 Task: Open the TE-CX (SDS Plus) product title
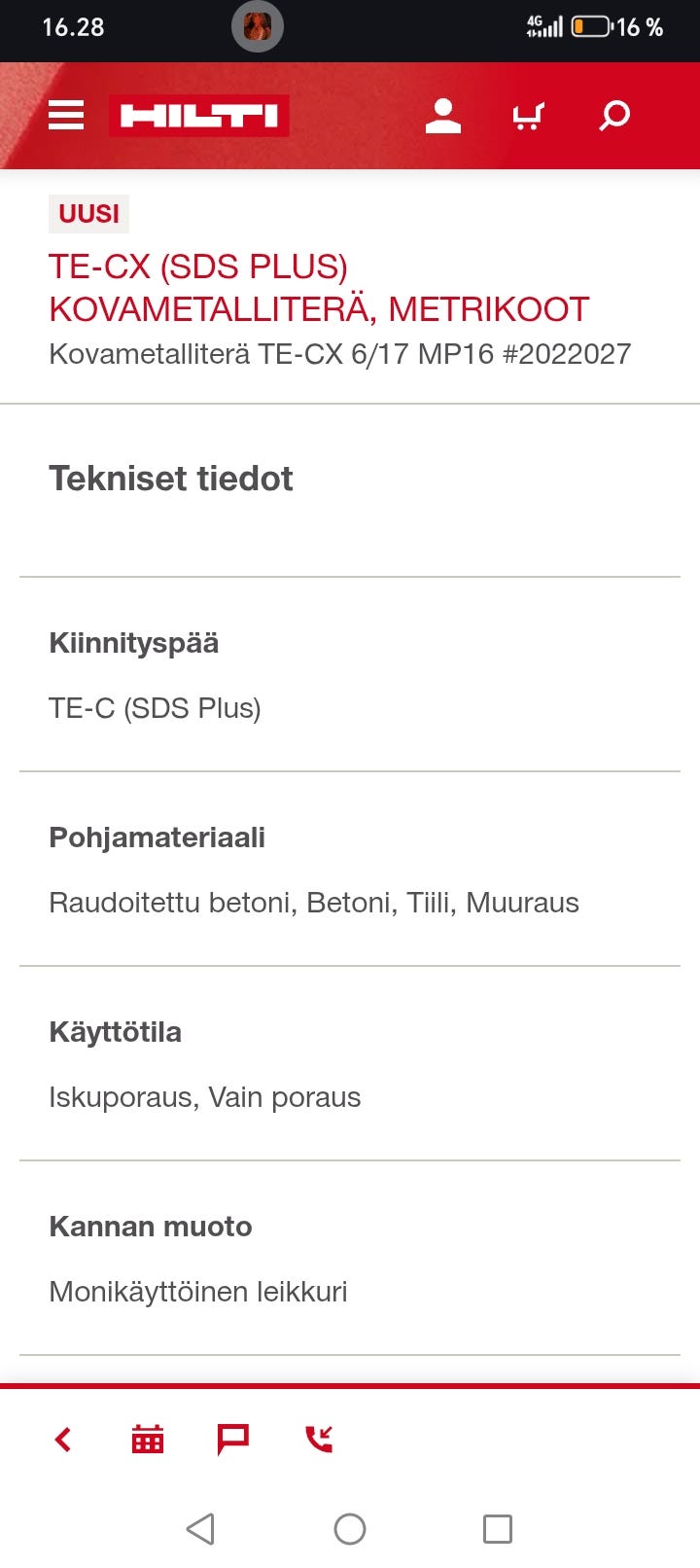pyautogui.click(x=319, y=287)
